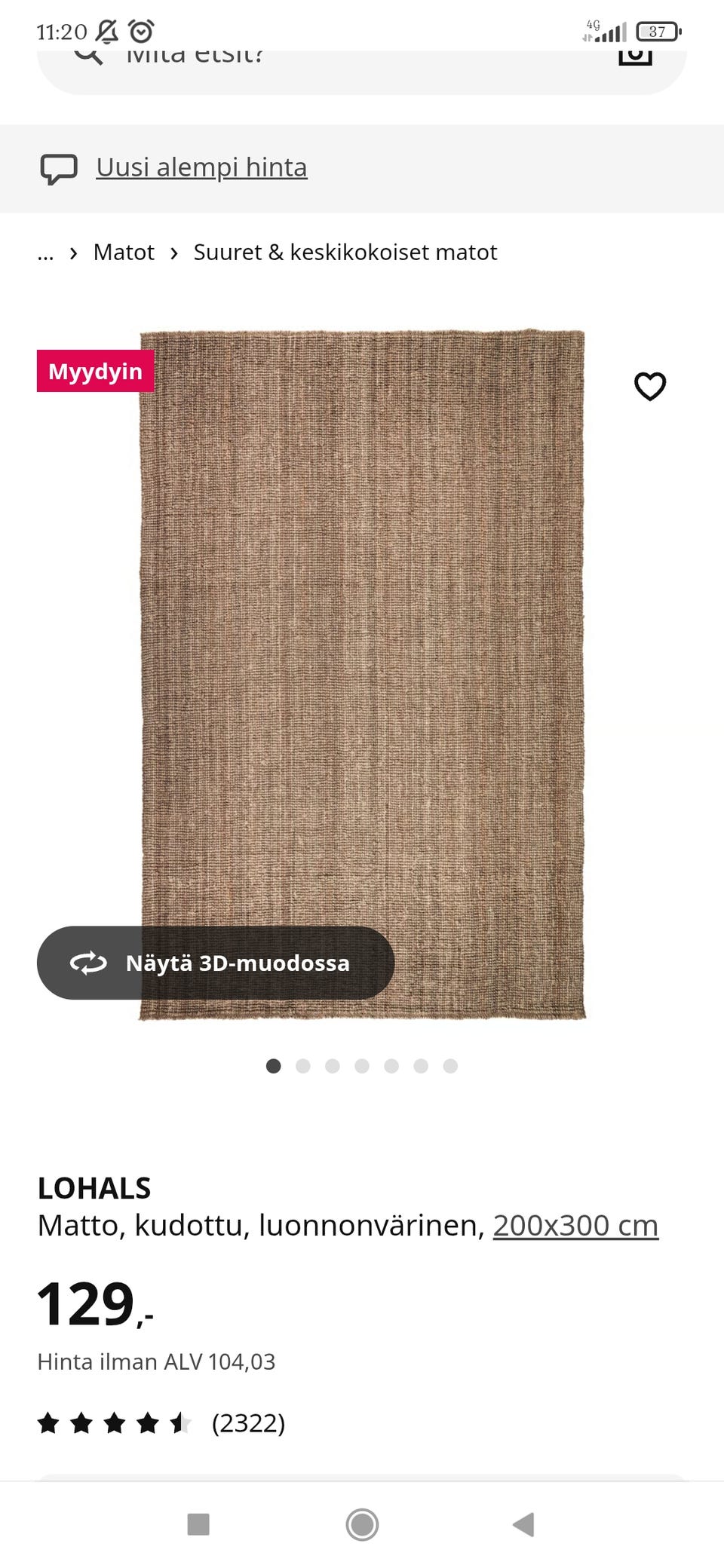Viewport: 724px width, 1568px height.
Task: Open Uusi alempi hinta link
Action: tap(201, 167)
